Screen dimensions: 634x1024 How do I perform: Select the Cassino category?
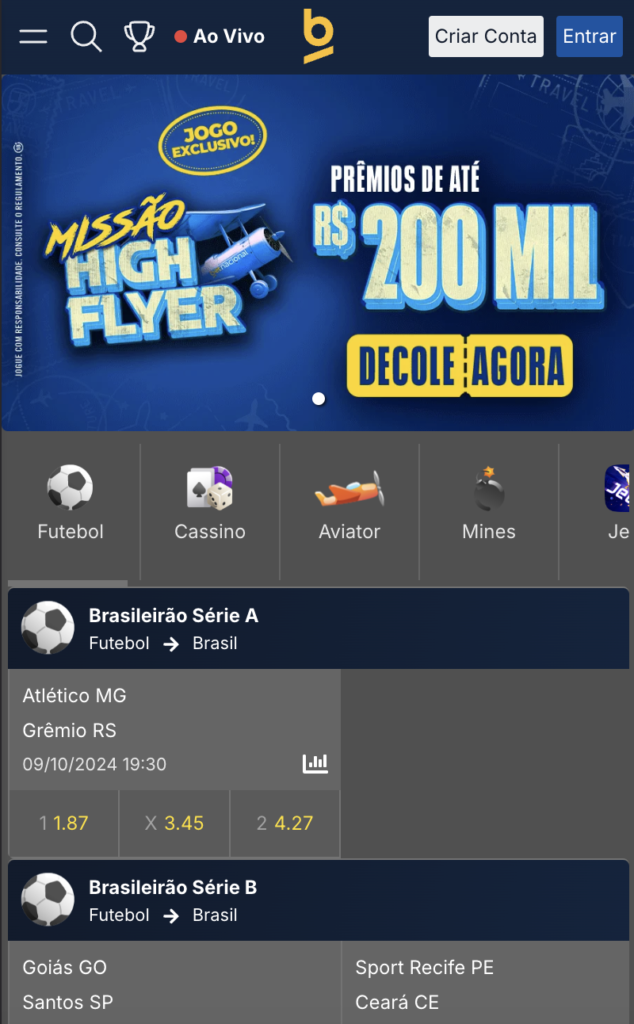point(210,505)
